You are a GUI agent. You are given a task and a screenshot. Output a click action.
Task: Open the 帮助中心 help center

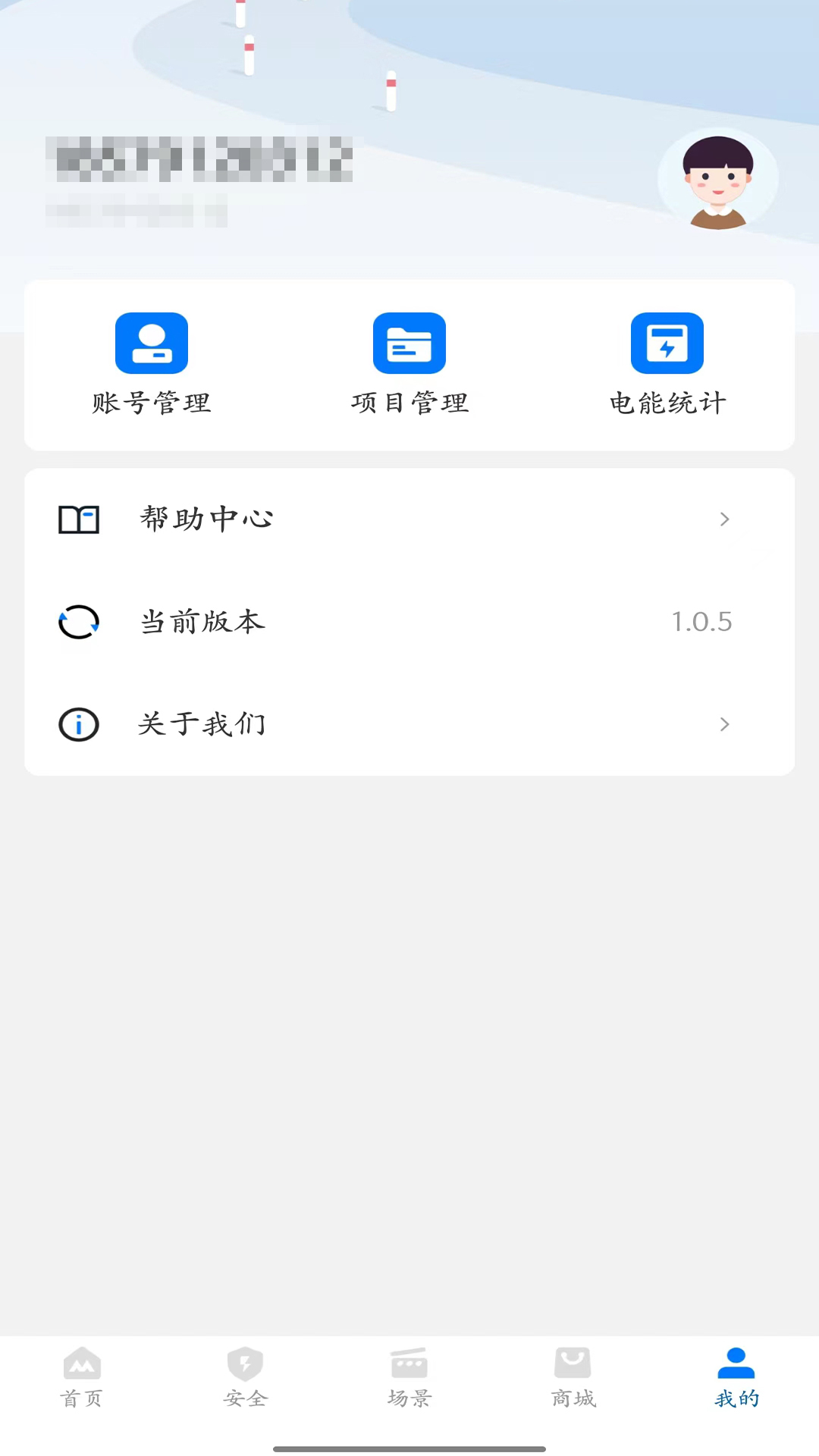409,519
